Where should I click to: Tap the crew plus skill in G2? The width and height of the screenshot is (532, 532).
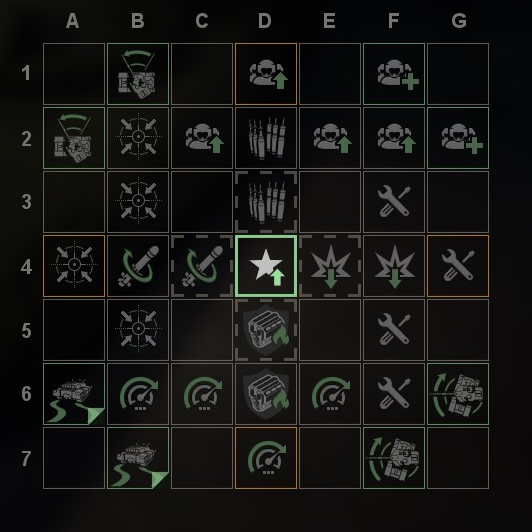click(x=458, y=138)
